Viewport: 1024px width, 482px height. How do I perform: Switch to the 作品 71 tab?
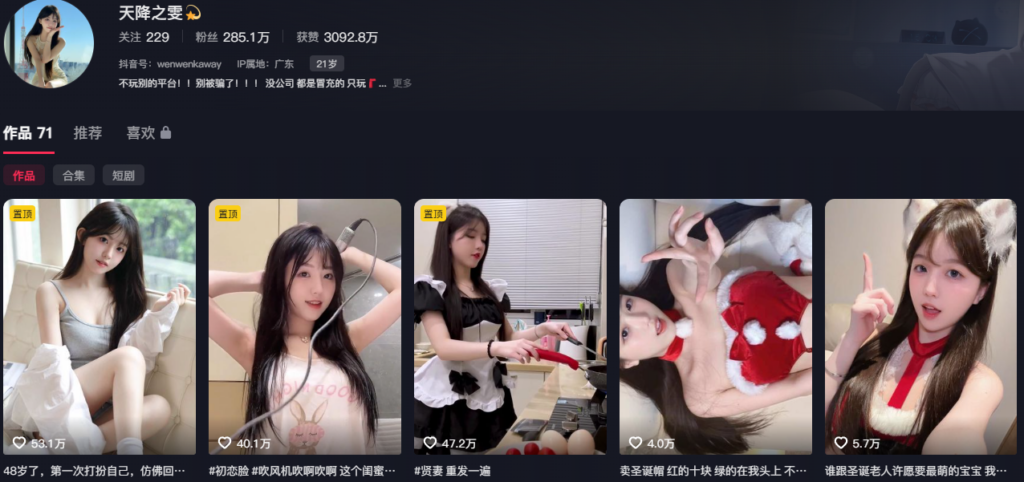(28, 133)
